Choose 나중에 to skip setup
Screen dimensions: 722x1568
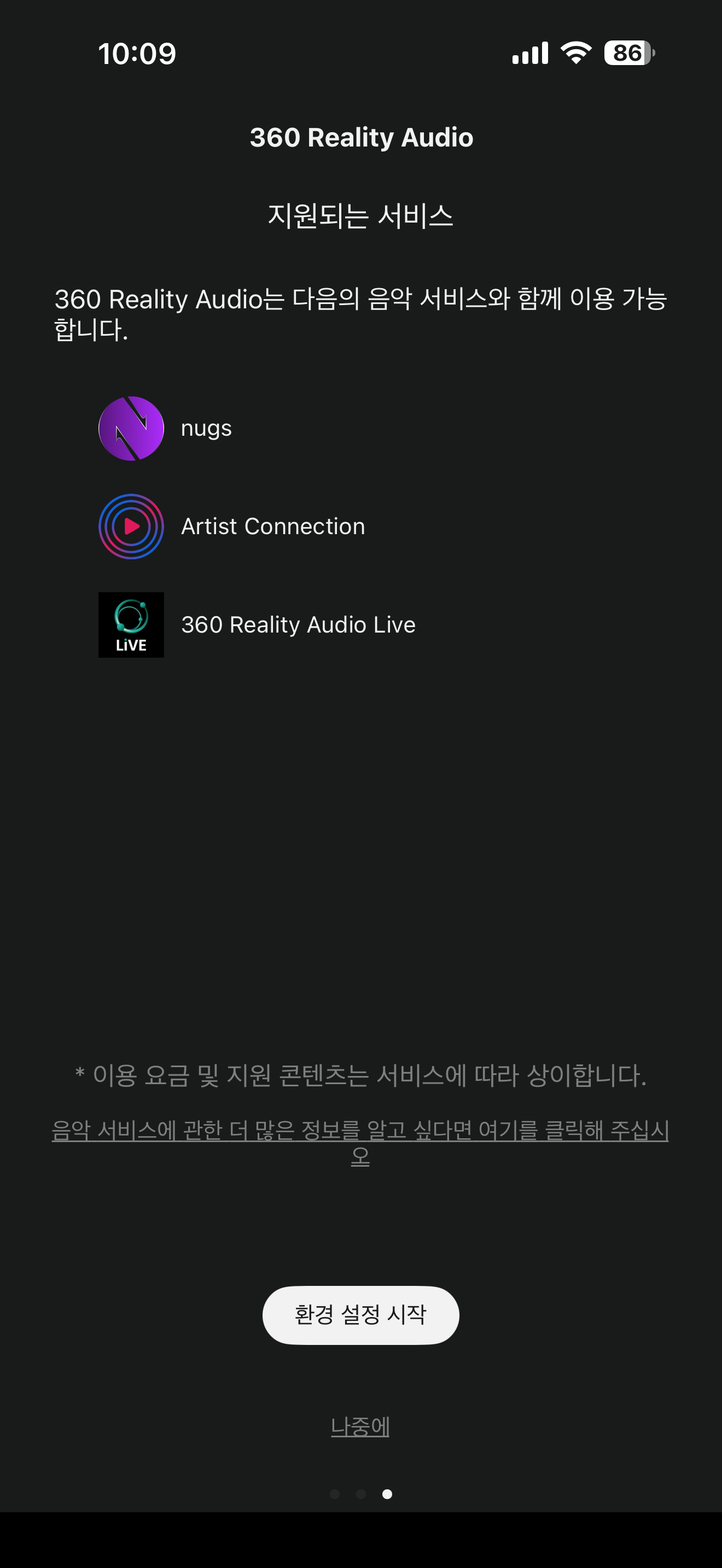click(360, 1426)
